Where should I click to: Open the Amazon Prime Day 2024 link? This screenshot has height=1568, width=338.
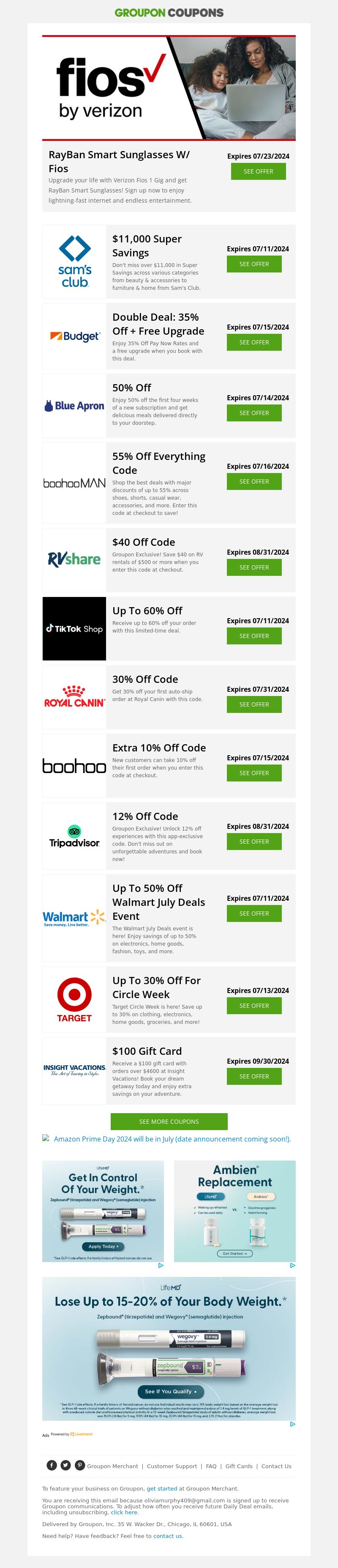tap(172, 1139)
